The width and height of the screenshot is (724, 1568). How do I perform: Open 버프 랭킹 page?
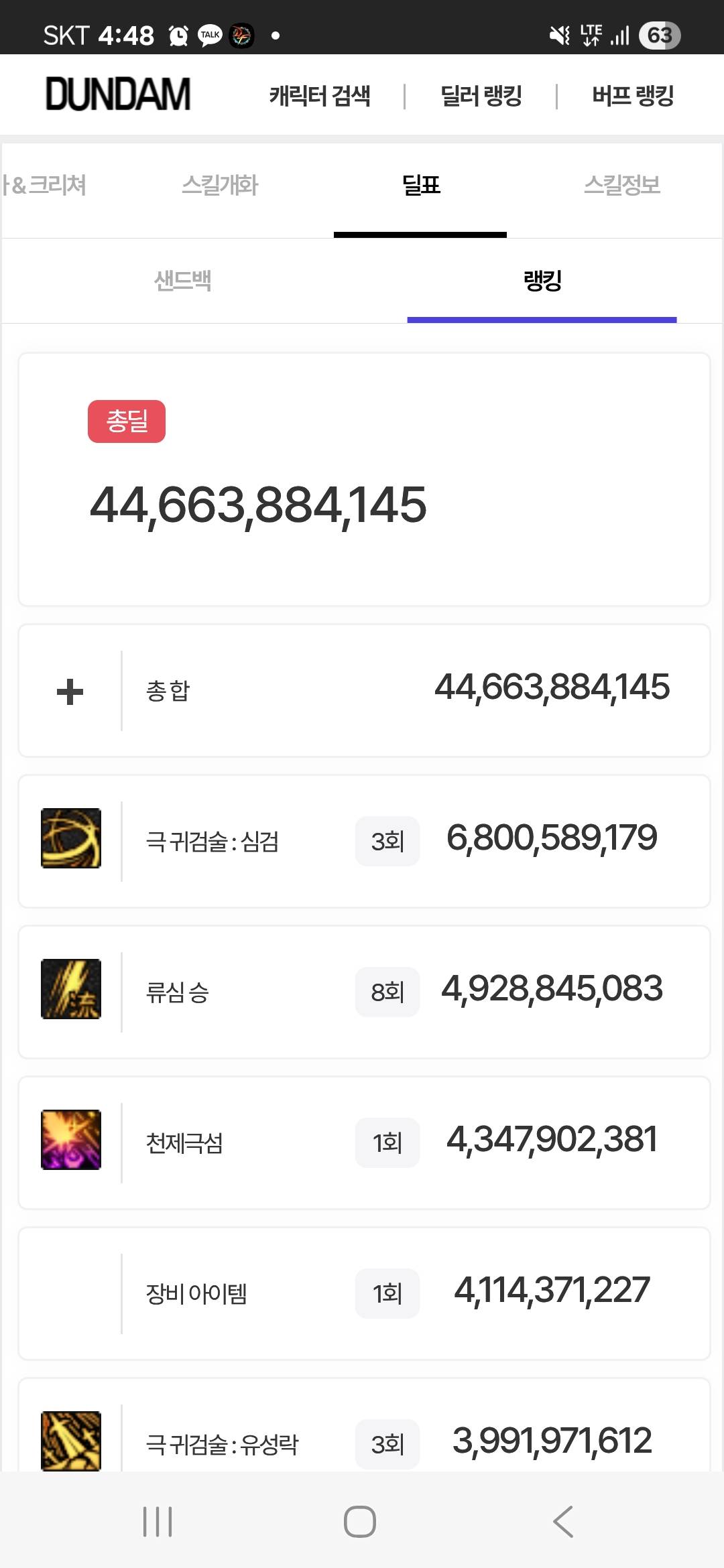(633, 96)
